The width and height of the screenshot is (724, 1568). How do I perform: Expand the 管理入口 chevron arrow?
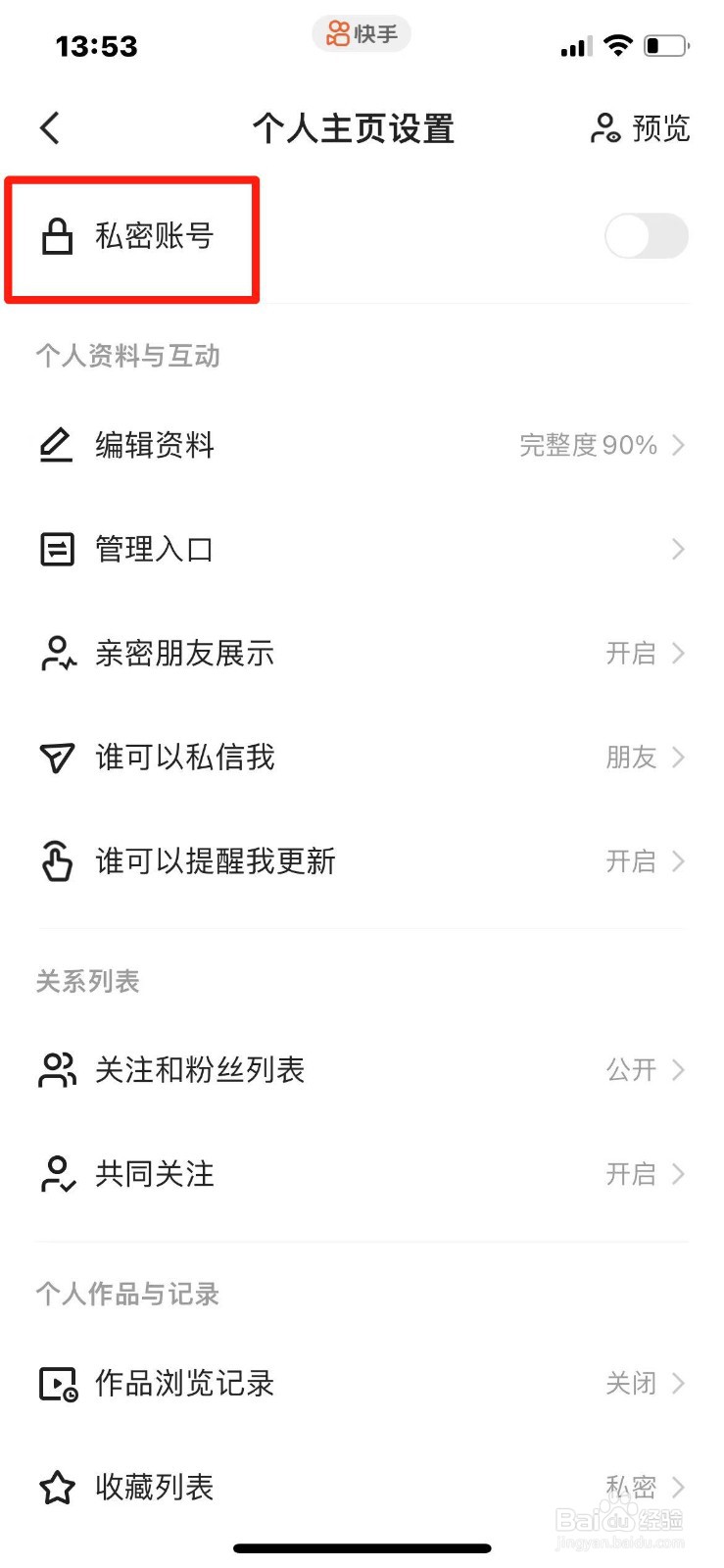point(678,549)
